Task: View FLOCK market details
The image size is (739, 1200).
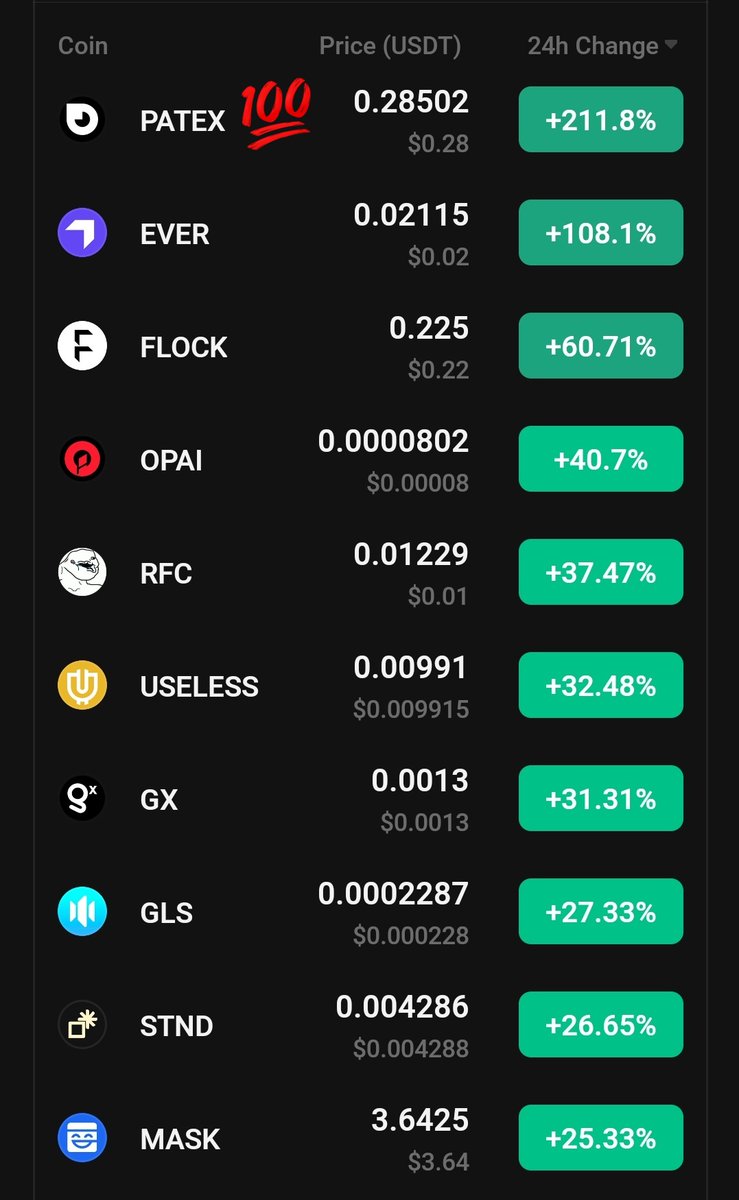Action: click(370, 346)
